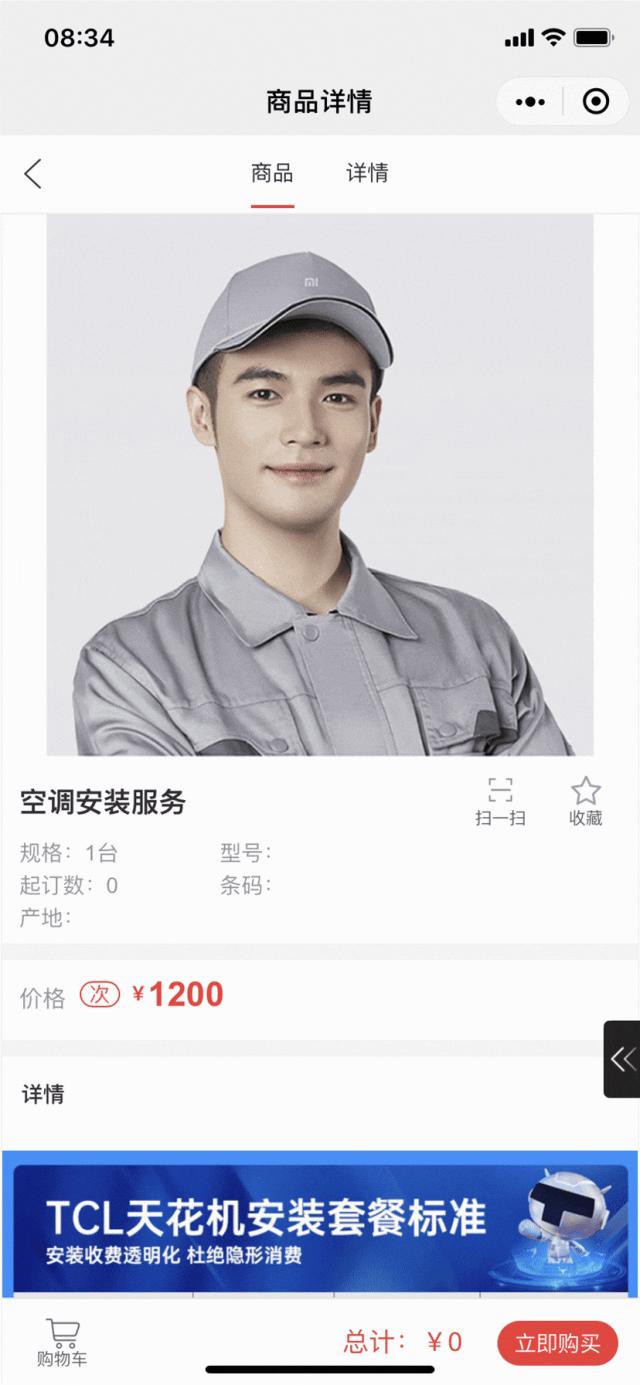Tap 扫一扫 to scan
Image resolution: width=640 pixels, height=1385 pixels.
coord(500,801)
